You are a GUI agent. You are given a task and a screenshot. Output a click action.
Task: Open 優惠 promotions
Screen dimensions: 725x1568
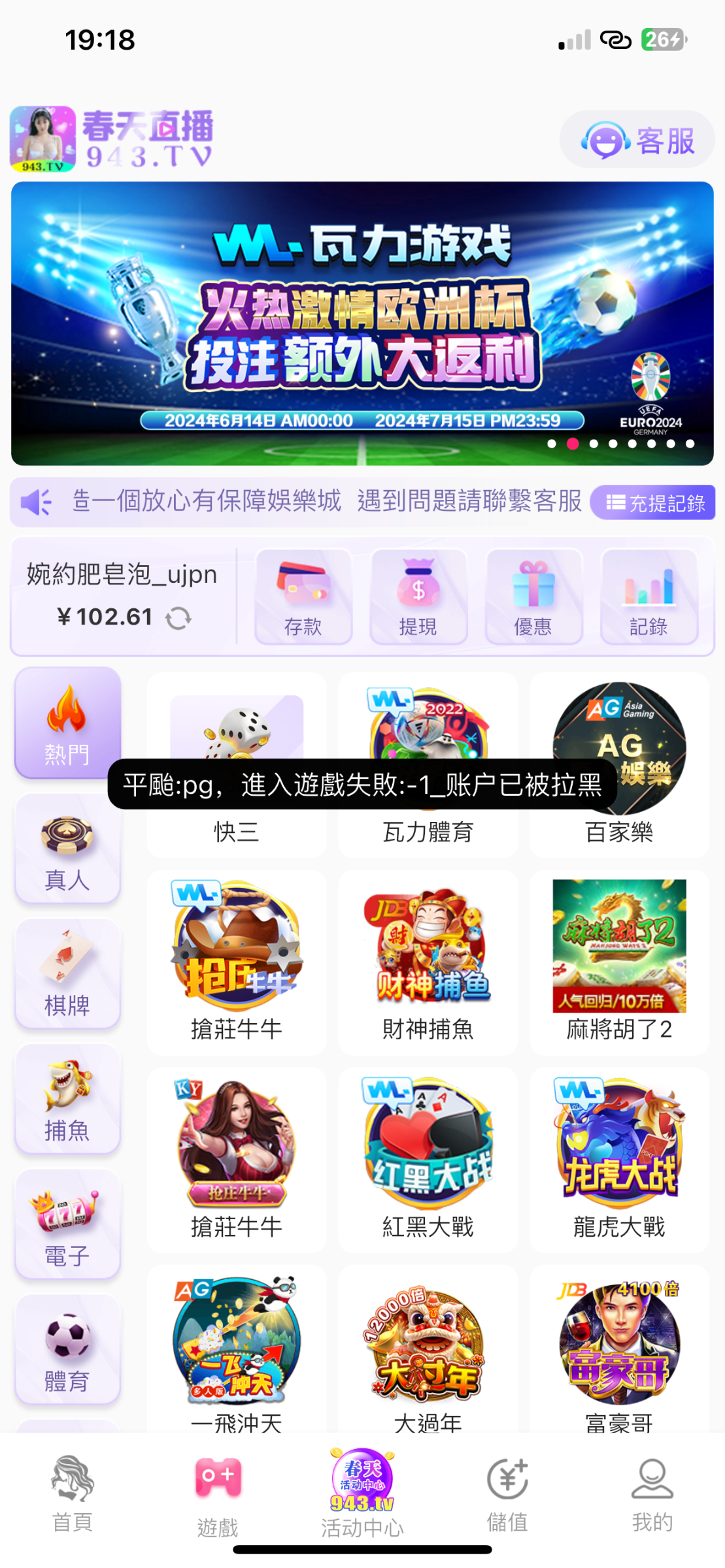click(533, 596)
